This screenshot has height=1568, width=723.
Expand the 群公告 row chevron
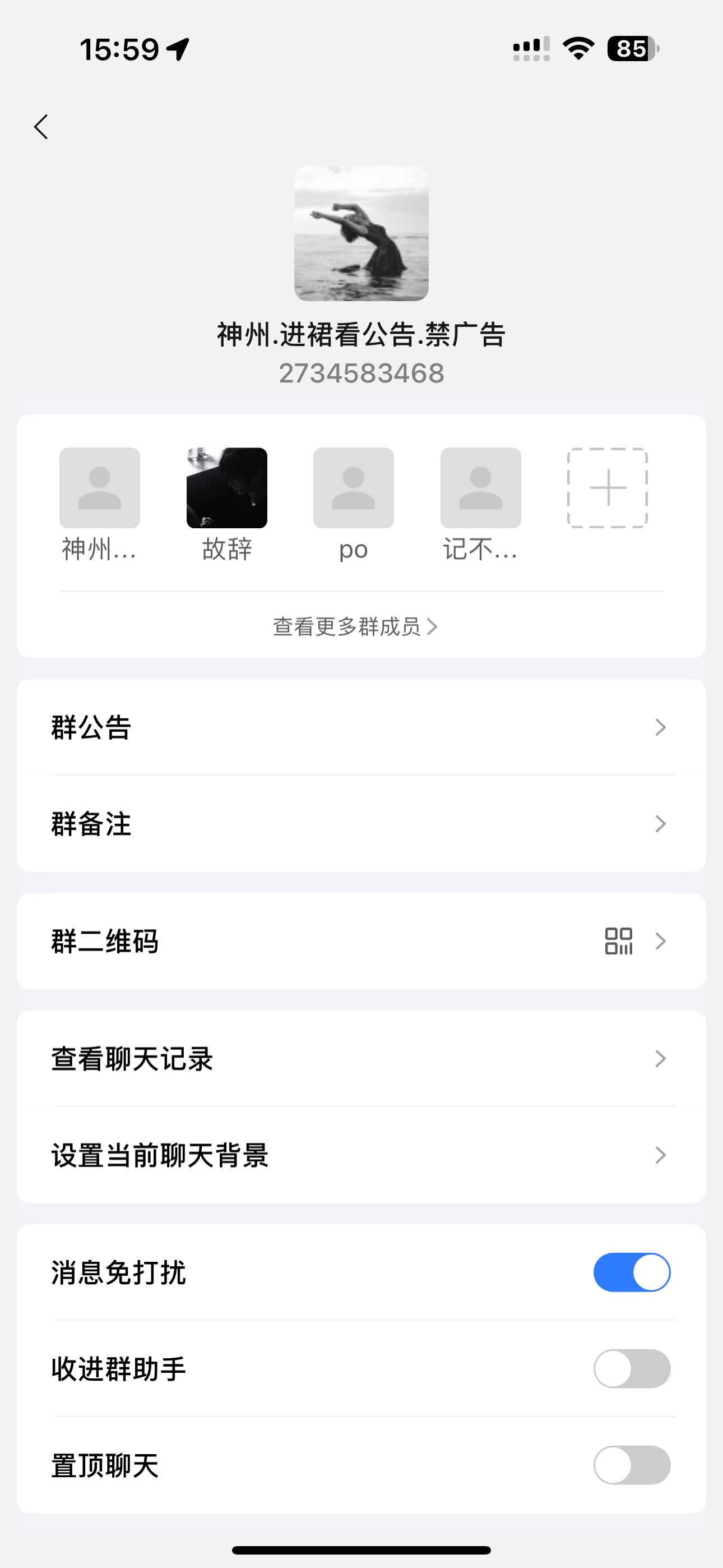[661, 726]
